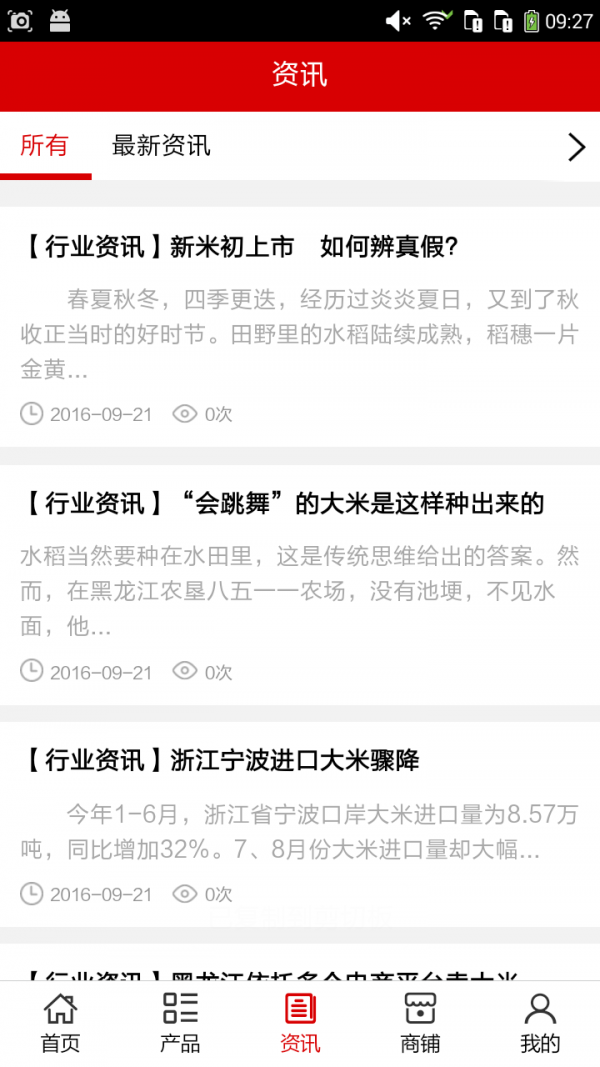Go to 我的 profile tab
Screen dimensions: 600x1067
[x=540, y=1023]
